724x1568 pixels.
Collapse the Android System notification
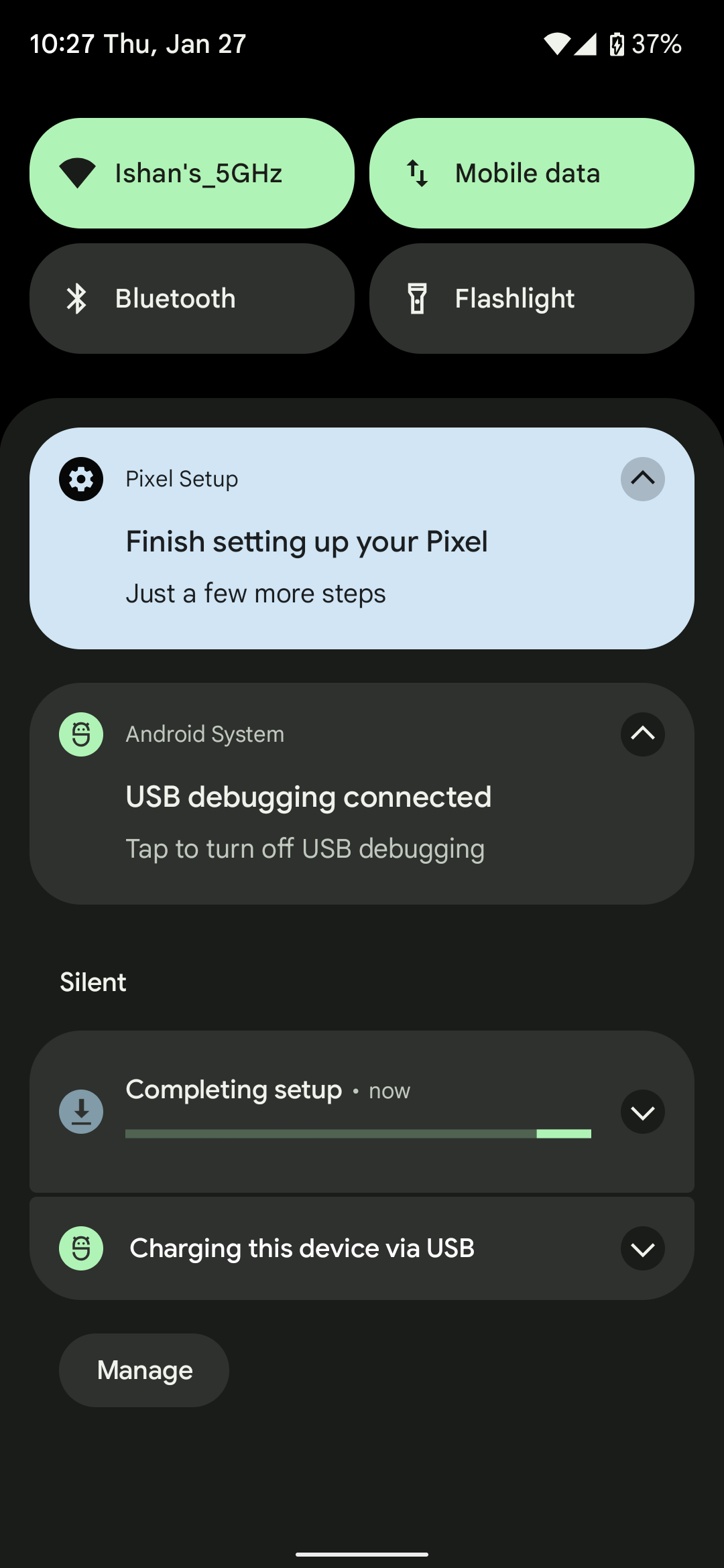pyautogui.click(x=642, y=734)
